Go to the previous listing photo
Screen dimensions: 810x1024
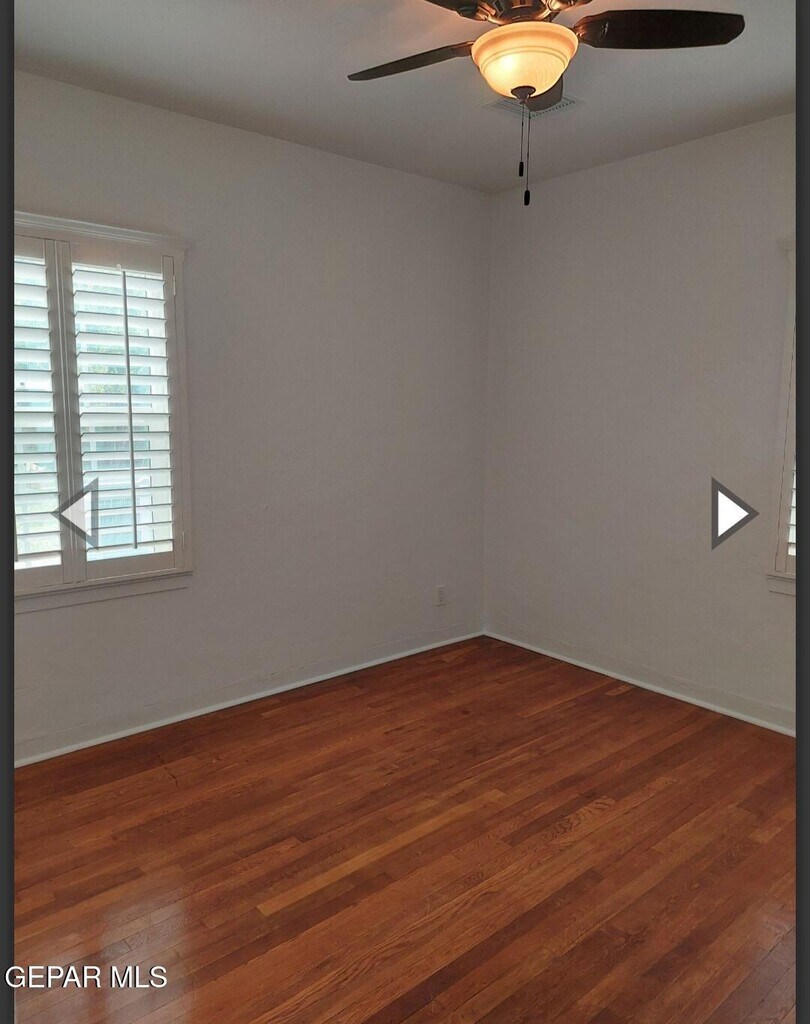76,513
